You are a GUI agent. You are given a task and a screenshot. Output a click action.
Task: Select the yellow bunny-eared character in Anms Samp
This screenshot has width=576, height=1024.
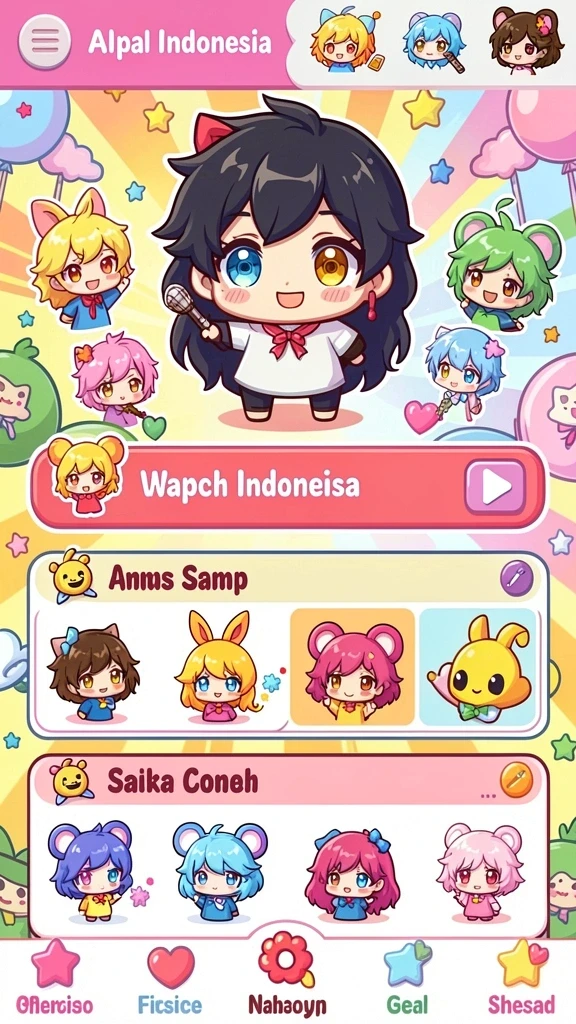pos(221,667)
